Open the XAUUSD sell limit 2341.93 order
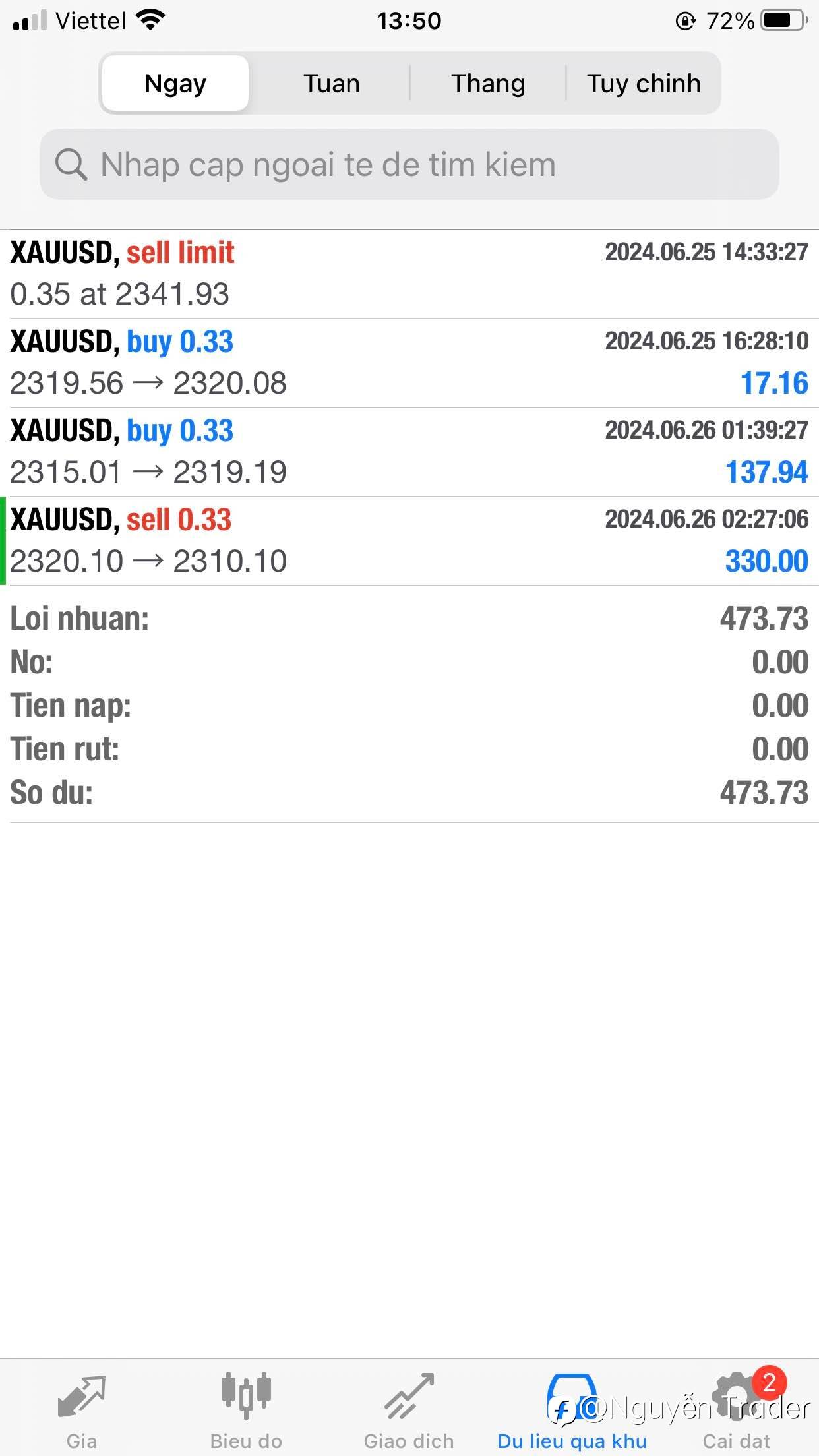 point(409,274)
